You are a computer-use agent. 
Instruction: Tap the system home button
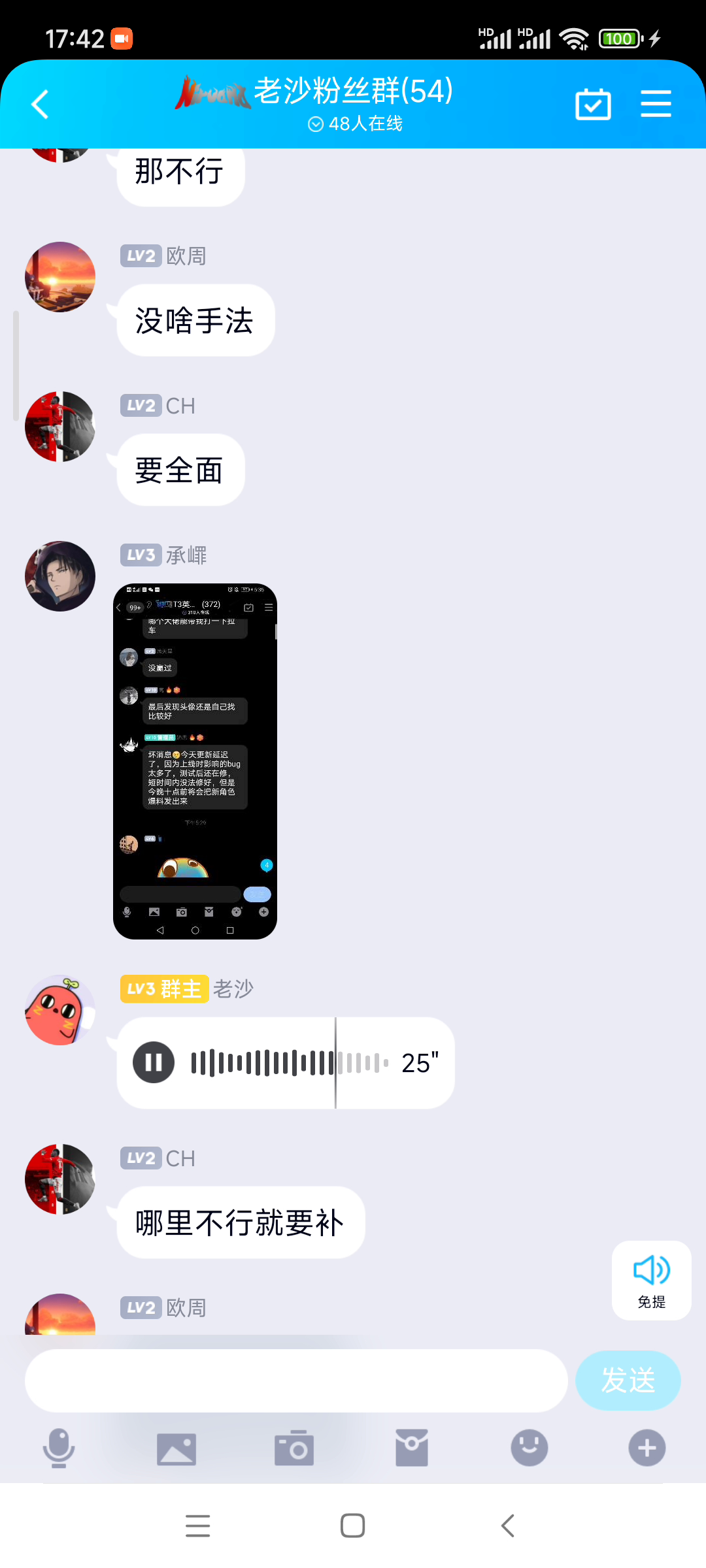point(353,1526)
